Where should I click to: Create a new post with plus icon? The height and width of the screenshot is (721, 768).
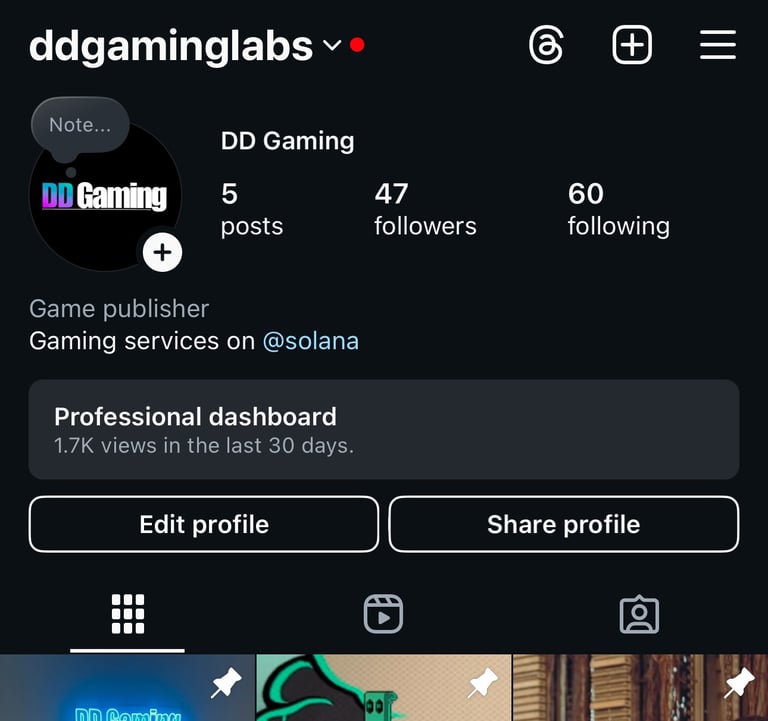632,45
